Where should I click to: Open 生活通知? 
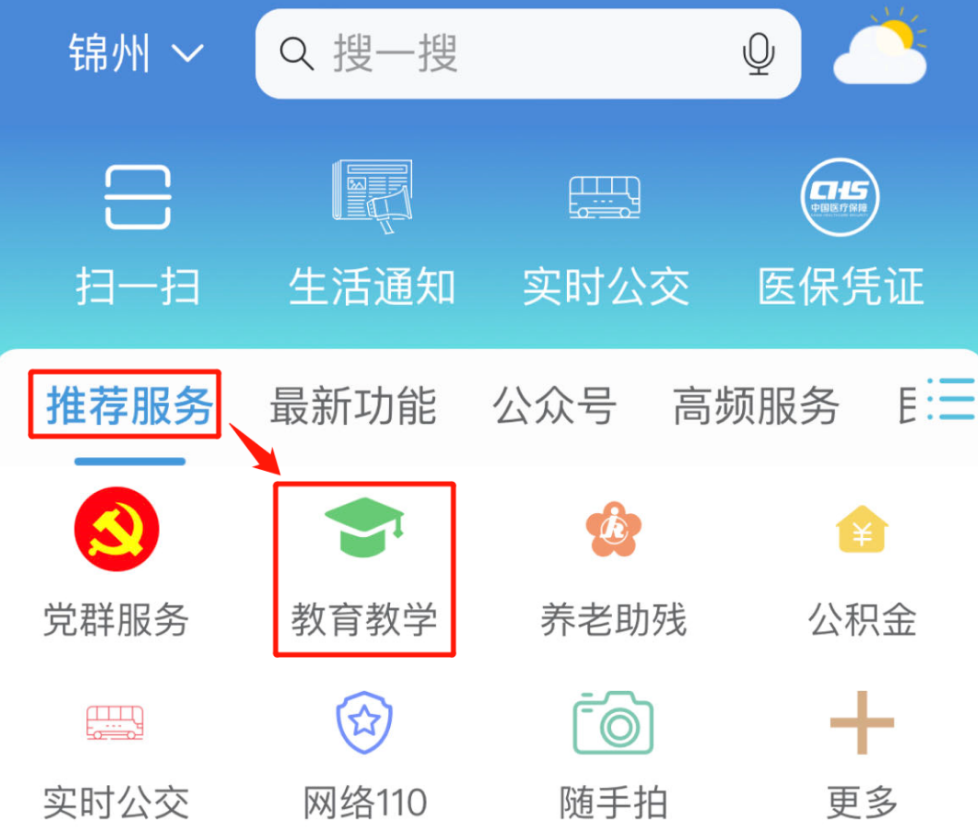[372, 235]
